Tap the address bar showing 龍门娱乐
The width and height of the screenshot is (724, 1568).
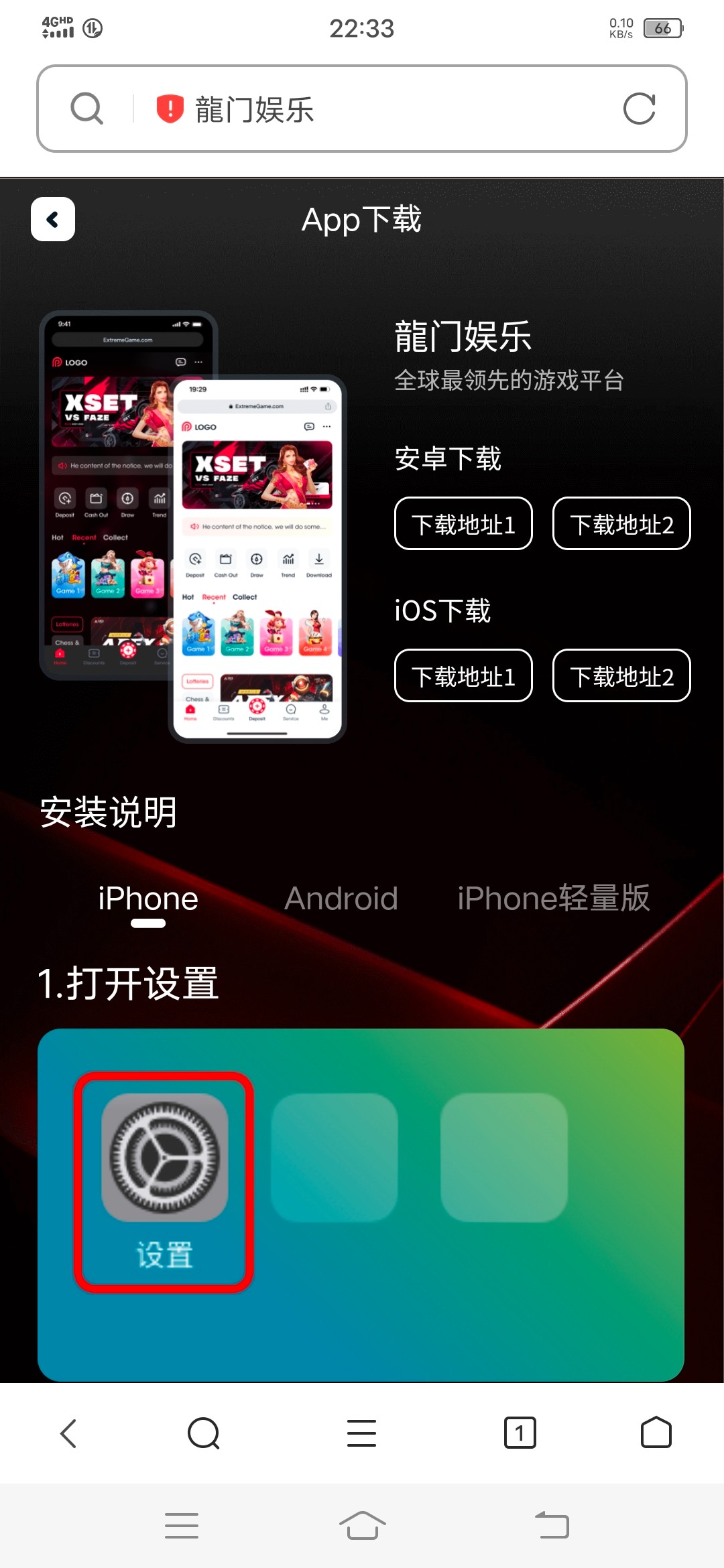point(375,109)
